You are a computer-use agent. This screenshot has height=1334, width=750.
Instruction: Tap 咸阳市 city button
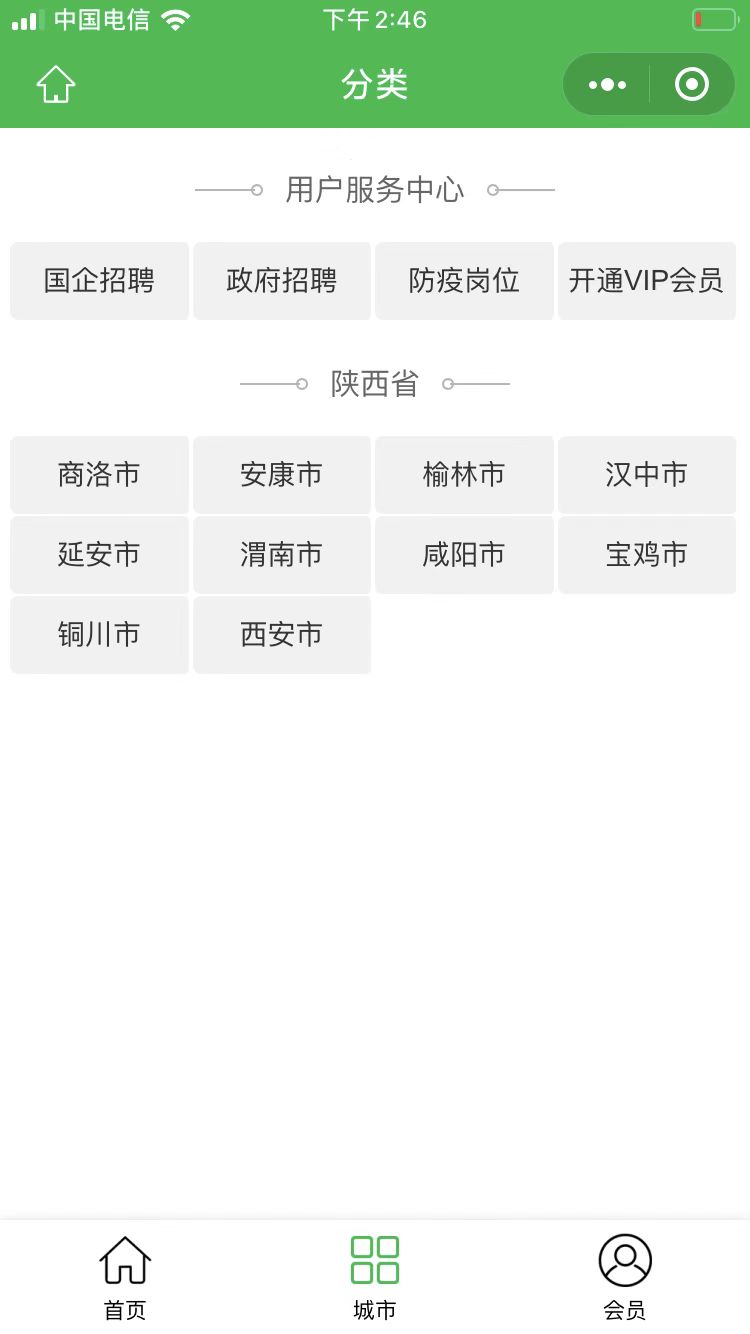coord(464,554)
